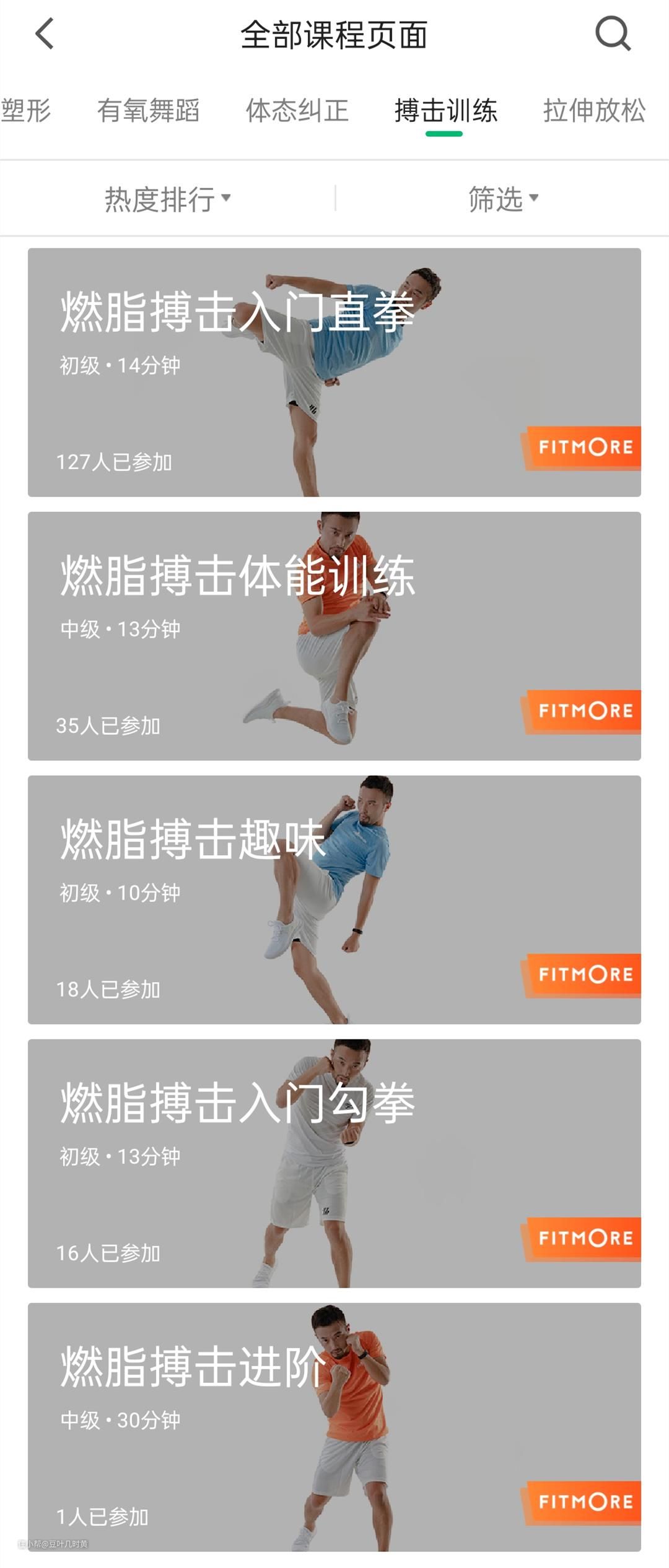Open the 燃脂搏击体能训练 course card
This screenshot has height=1568, width=669.
tap(334, 636)
